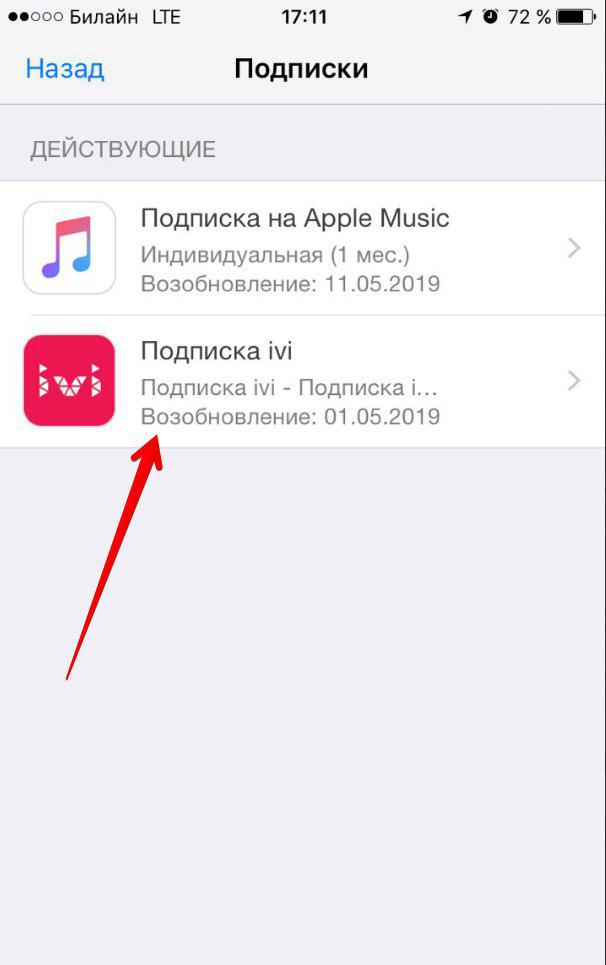Open the Подписка ivi subscription row

pos(300,381)
